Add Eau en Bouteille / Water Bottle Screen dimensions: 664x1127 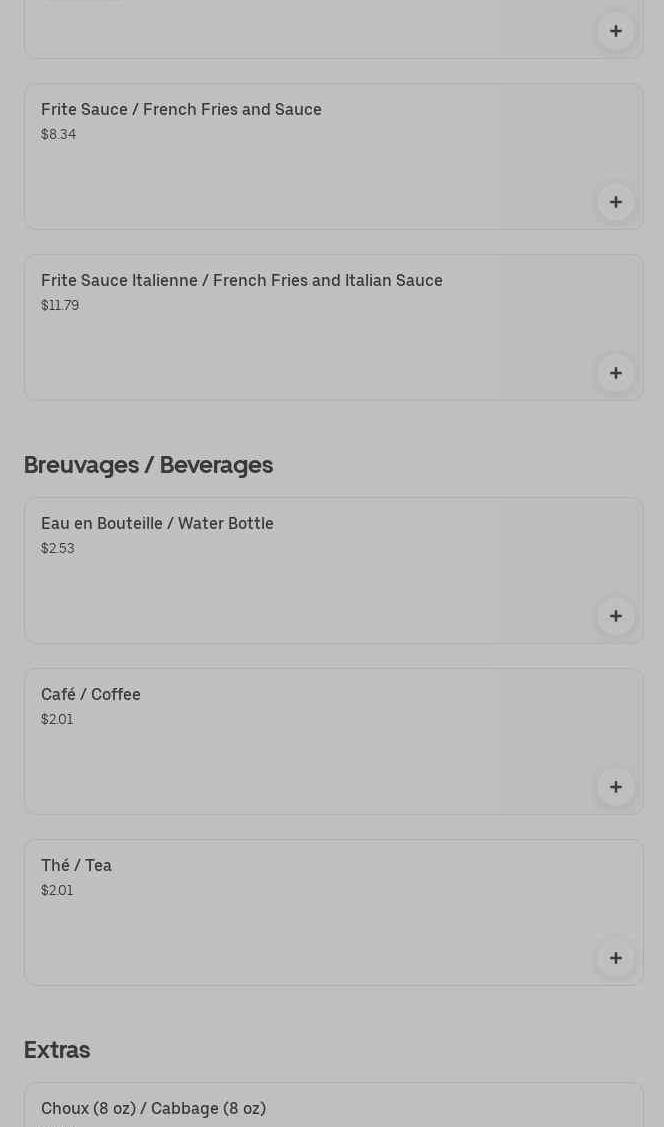pos(615,616)
